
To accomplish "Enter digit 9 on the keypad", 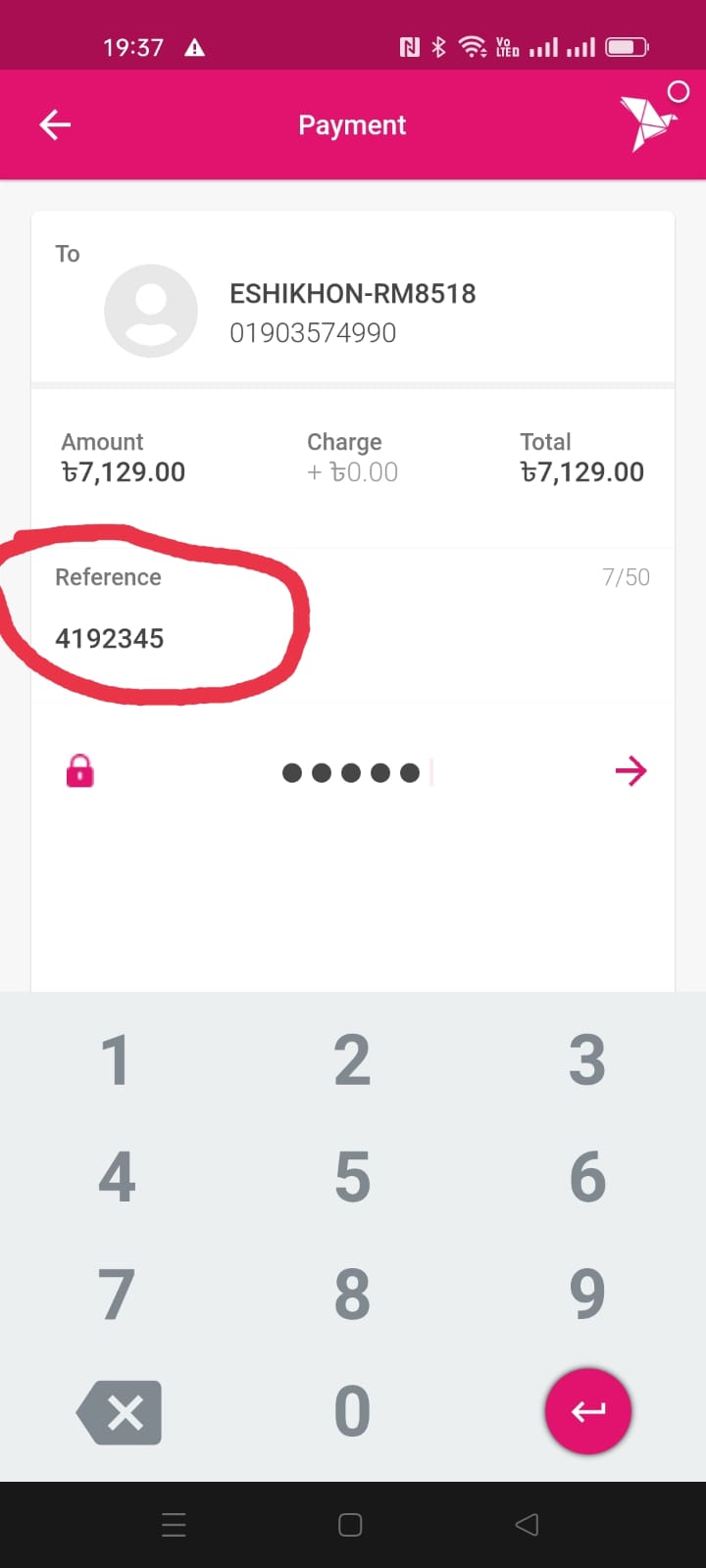I will coord(587,1294).
